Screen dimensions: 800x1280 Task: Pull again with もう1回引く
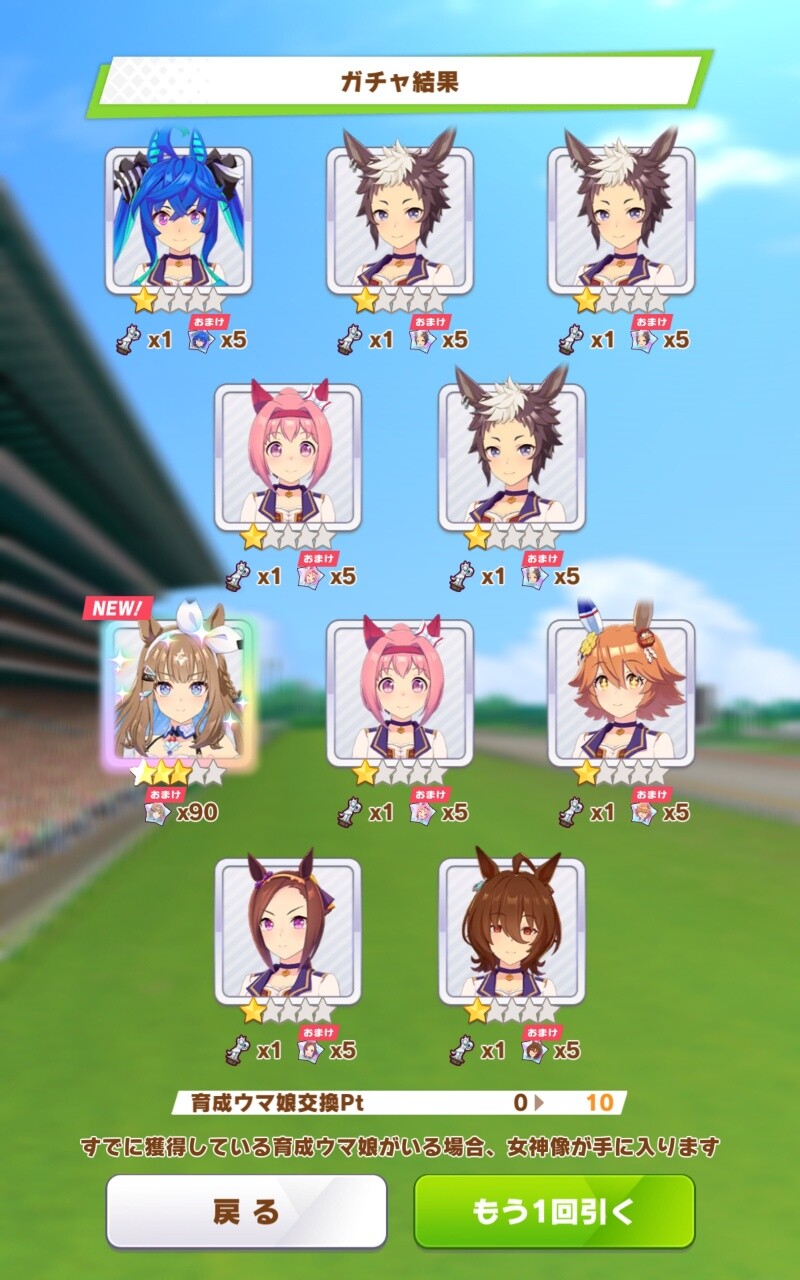click(x=554, y=1211)
